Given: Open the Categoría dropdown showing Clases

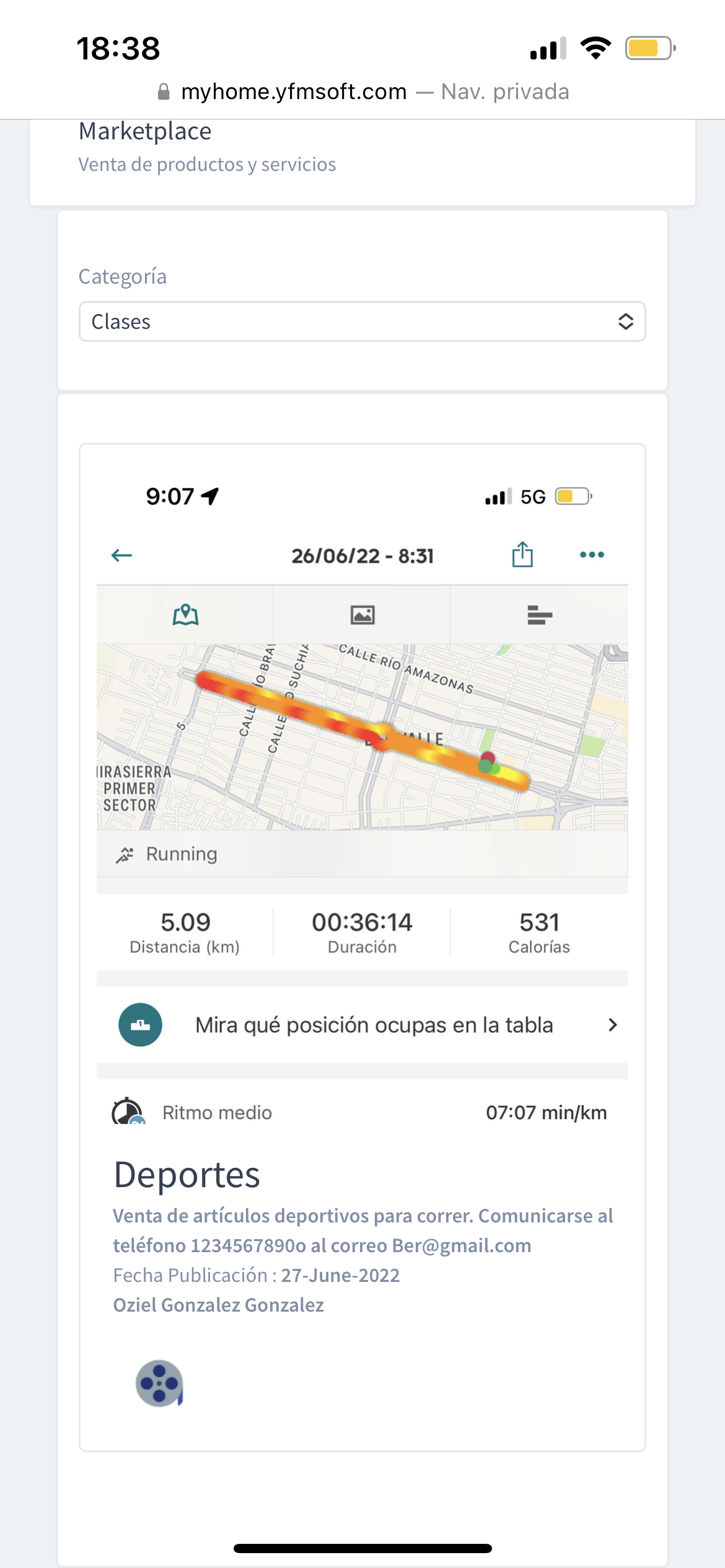Looking at the screenshot, I should (362, 321).
